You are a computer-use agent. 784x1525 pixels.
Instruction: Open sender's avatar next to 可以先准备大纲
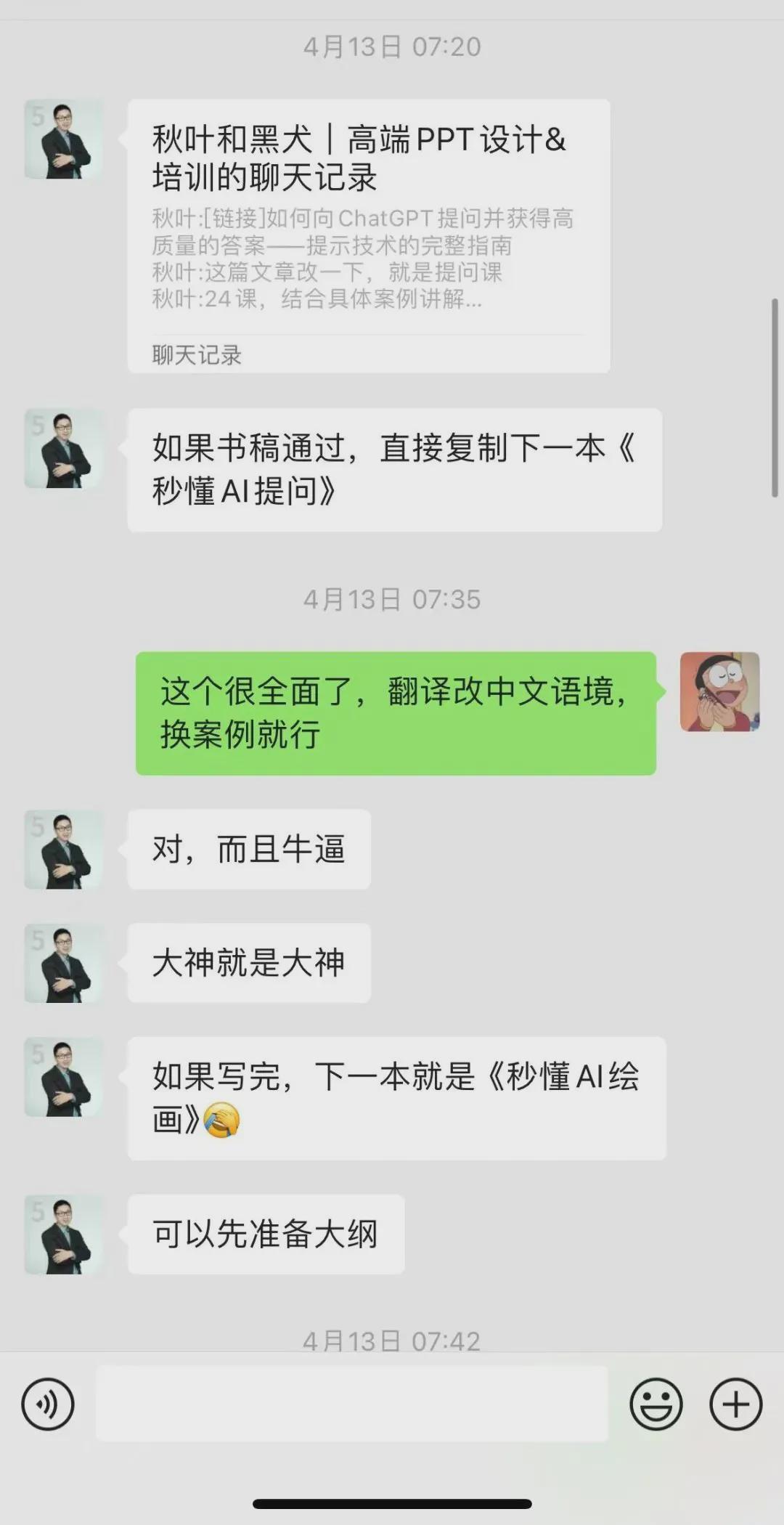pyautogui.click(x=64, y=1234)
